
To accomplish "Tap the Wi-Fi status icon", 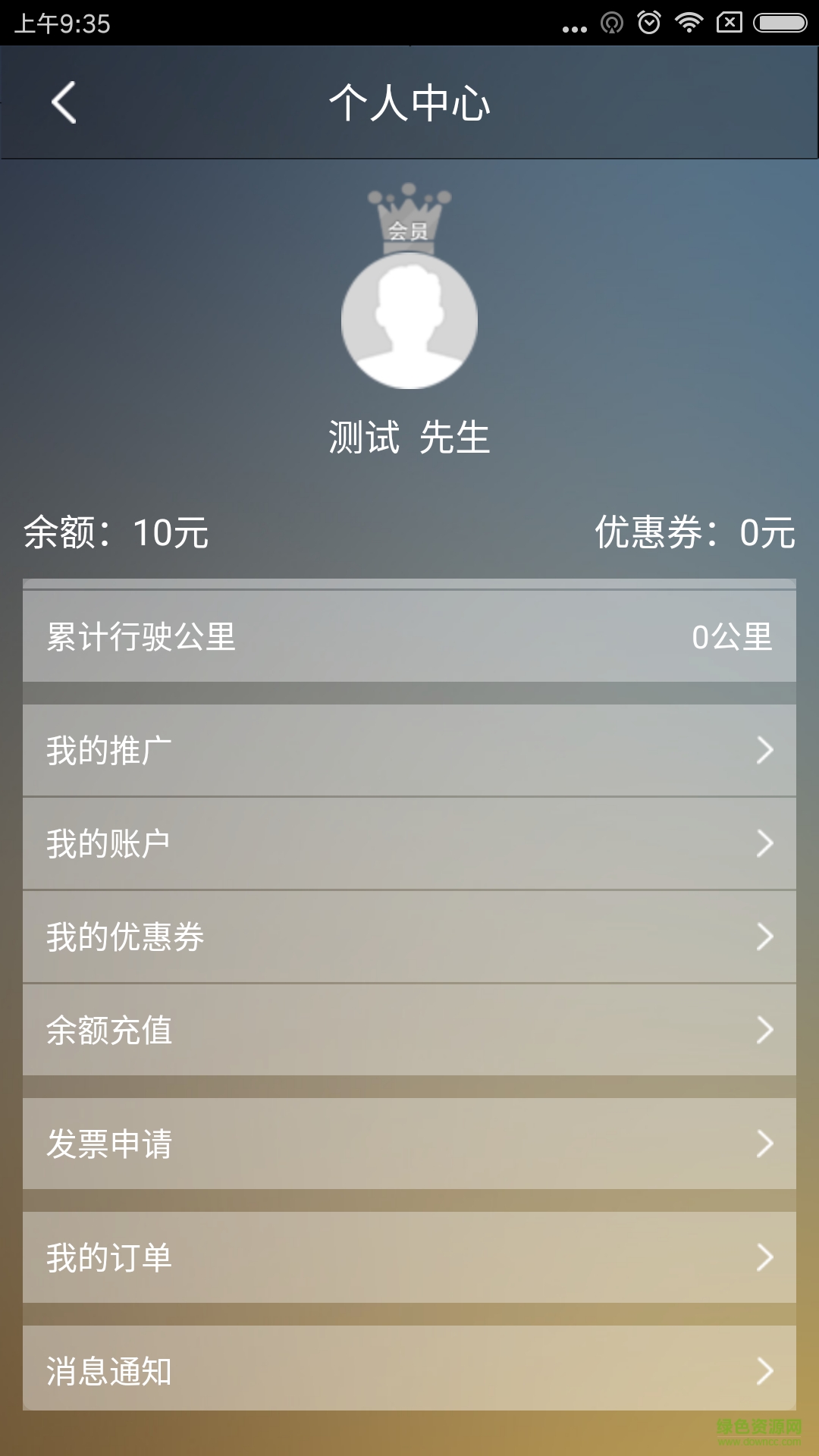I will coord(690,21).
